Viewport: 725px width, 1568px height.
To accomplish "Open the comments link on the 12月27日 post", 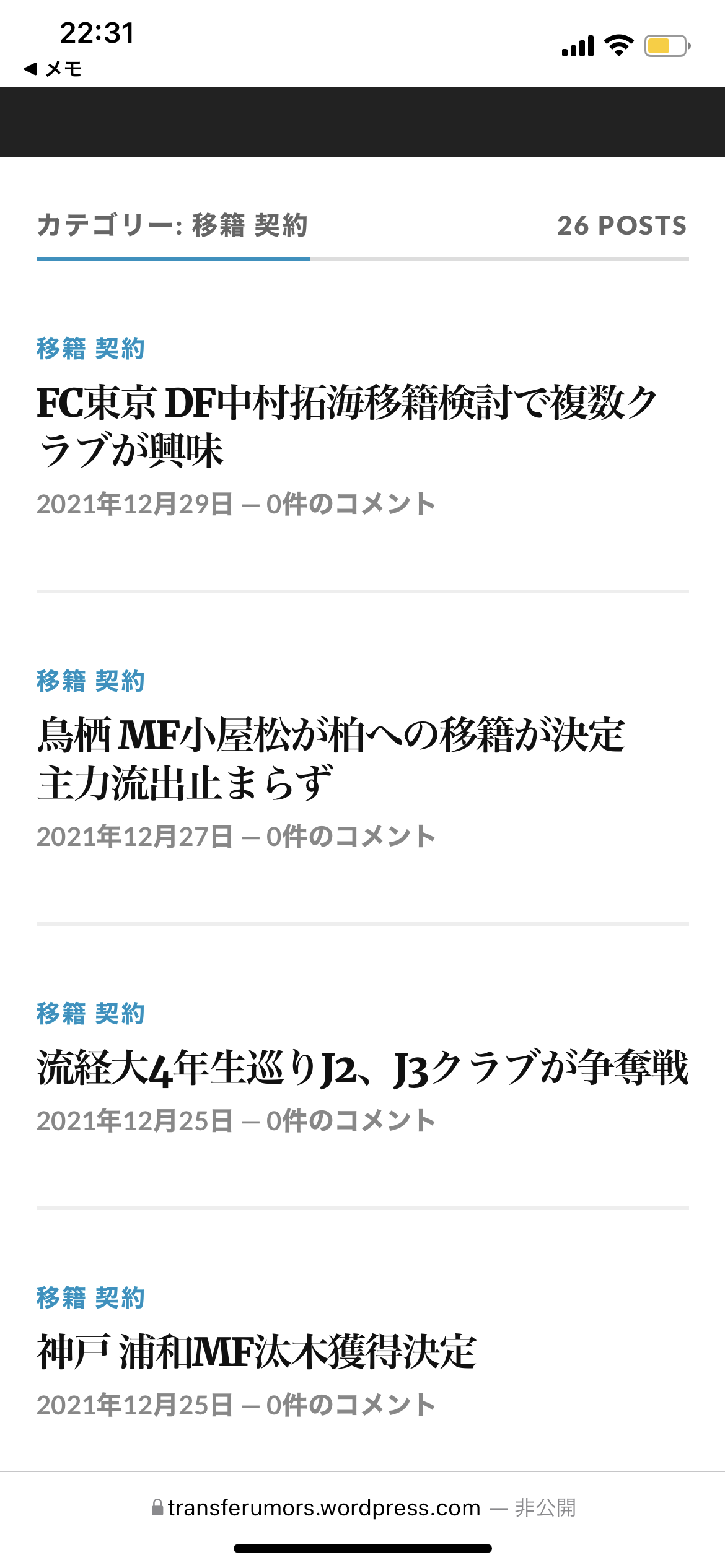I will 351,837.
